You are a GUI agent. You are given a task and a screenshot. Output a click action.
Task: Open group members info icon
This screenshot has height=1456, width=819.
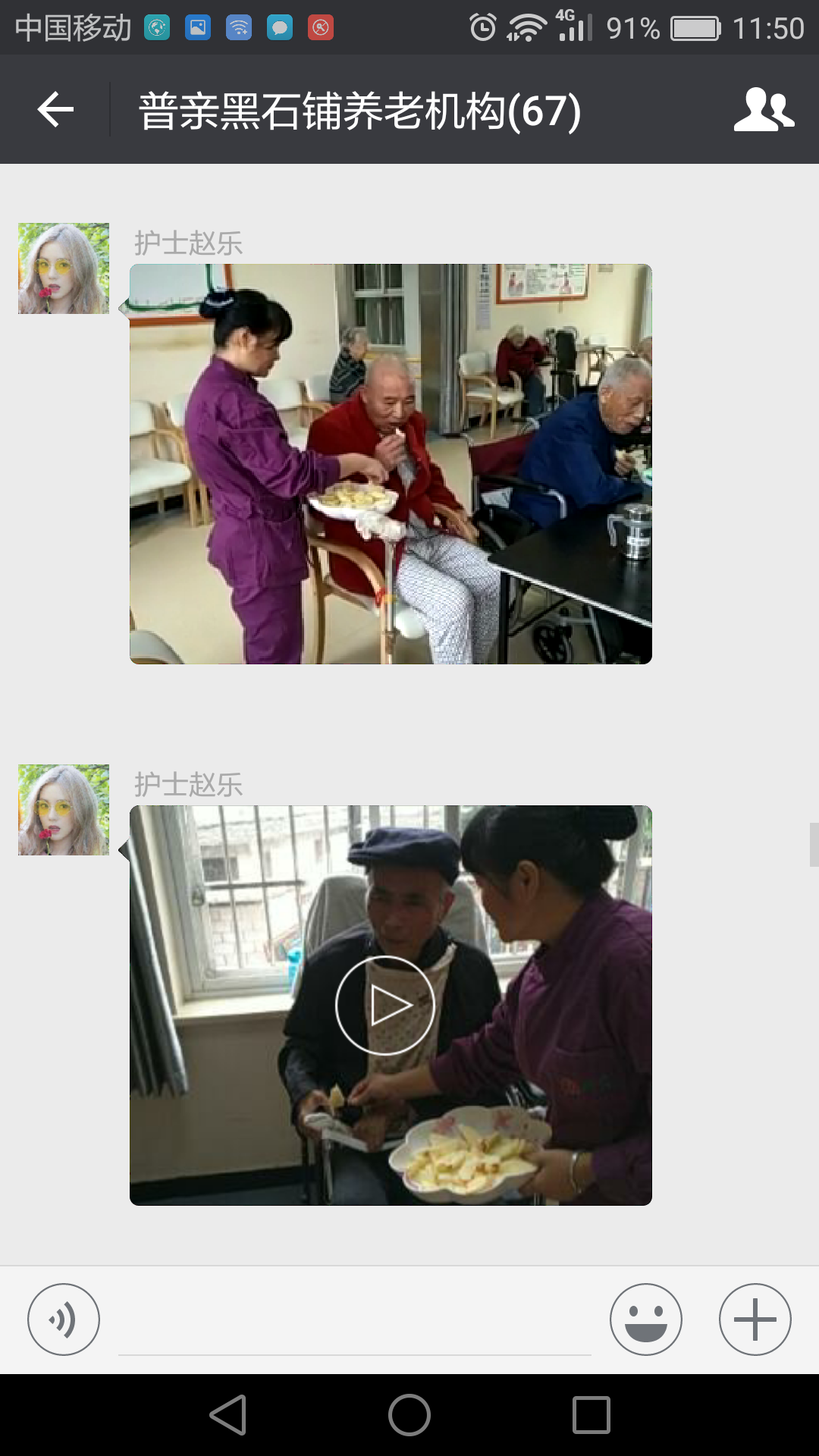coord(763,110)
